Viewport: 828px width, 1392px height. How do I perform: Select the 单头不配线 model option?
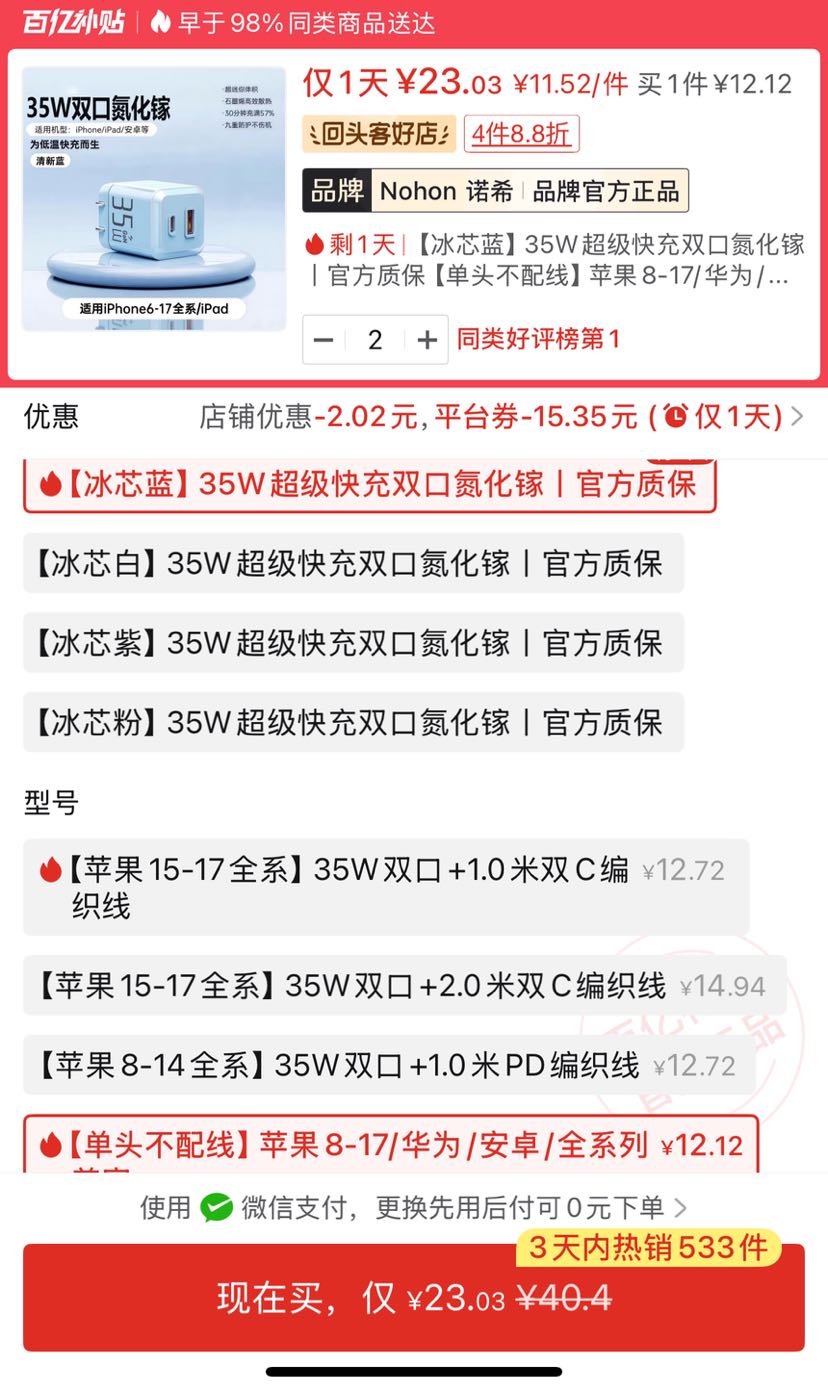[x=391, y=1145]
